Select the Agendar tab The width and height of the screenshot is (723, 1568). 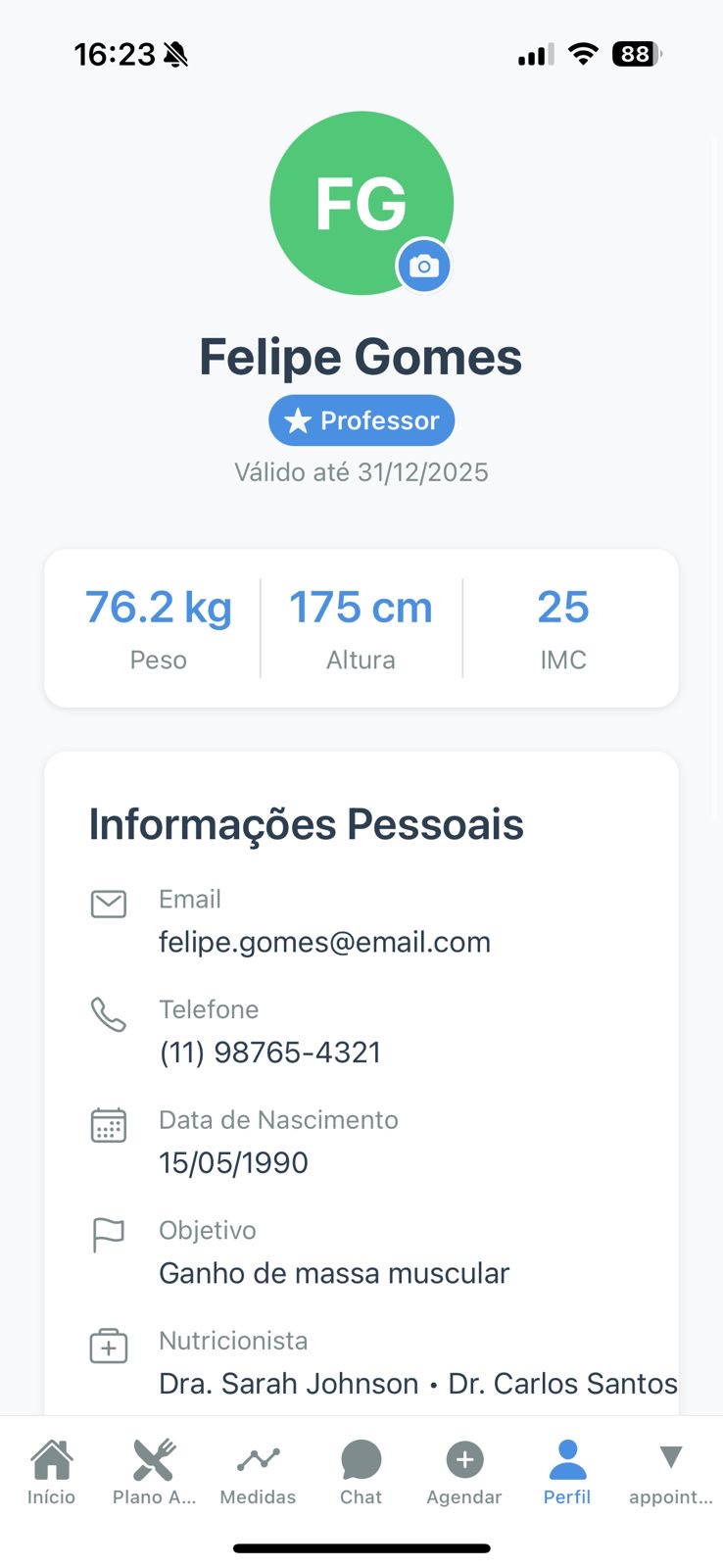click(x=464, y=1472)
